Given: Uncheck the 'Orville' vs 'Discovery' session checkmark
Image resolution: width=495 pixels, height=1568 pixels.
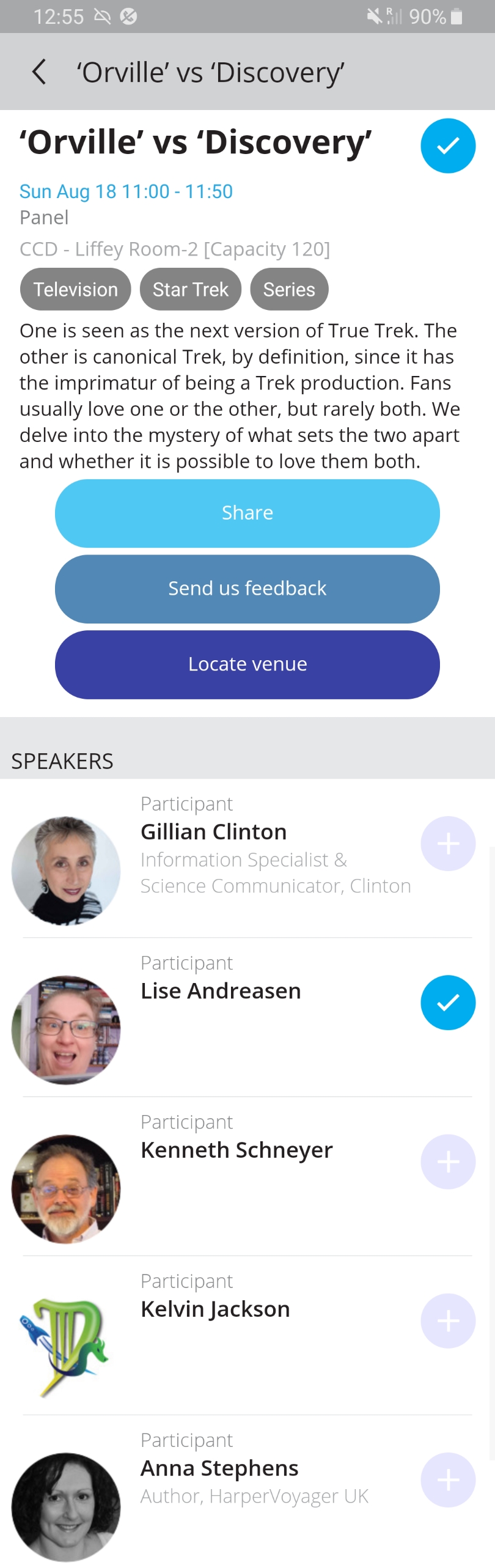Looking at the screenshot, I should pos(447,145).
